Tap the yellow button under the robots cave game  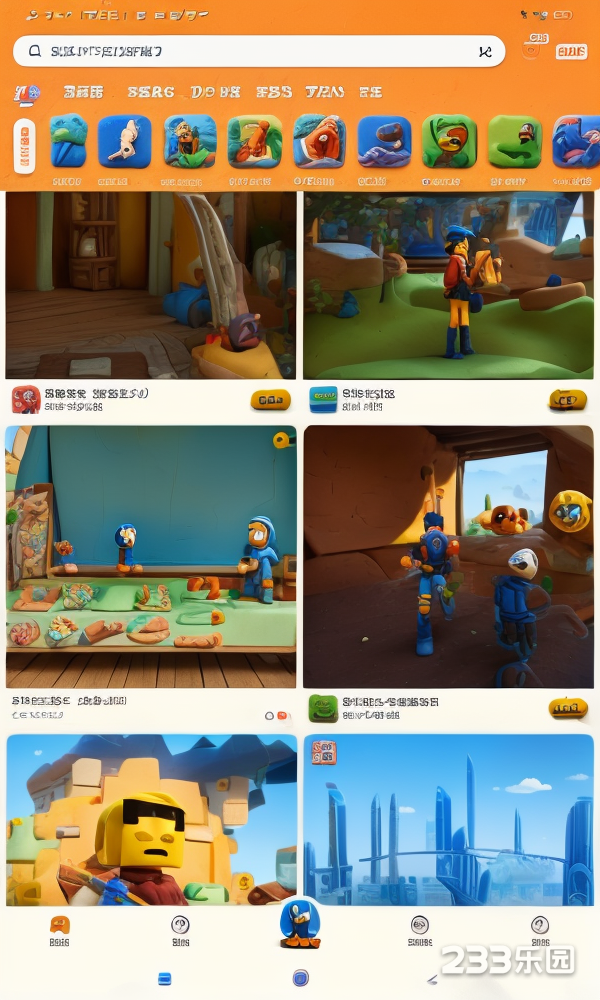[567, 709]
